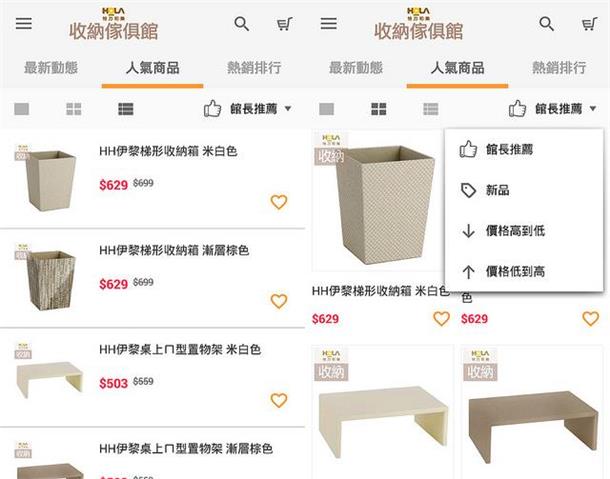
Task: Favorite HH伊黎桌上ㄇ型置物架 米白色 with heart icon
Action: click(x=279, y=400)
